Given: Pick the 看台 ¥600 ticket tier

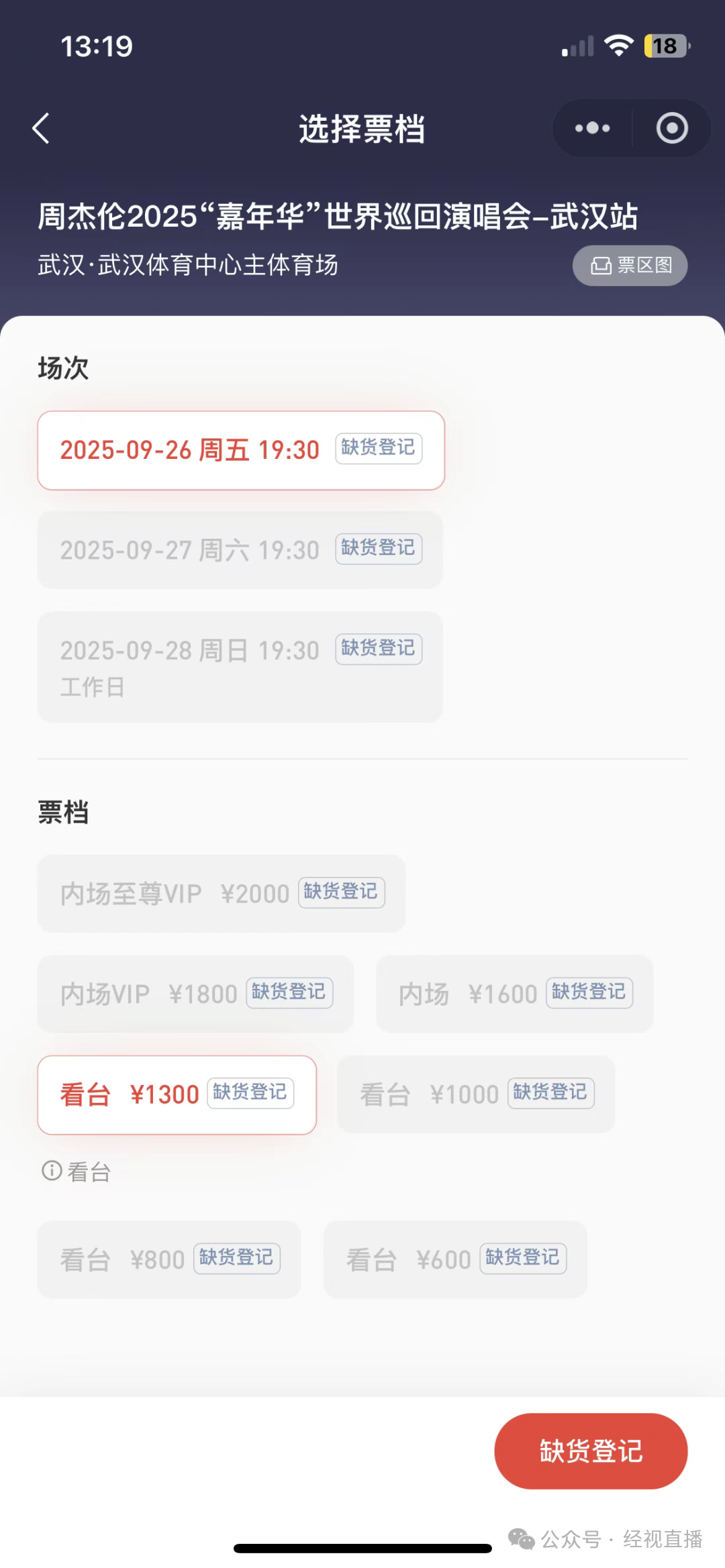Looking at the screenshot, I should click(x=455, y=1259).
